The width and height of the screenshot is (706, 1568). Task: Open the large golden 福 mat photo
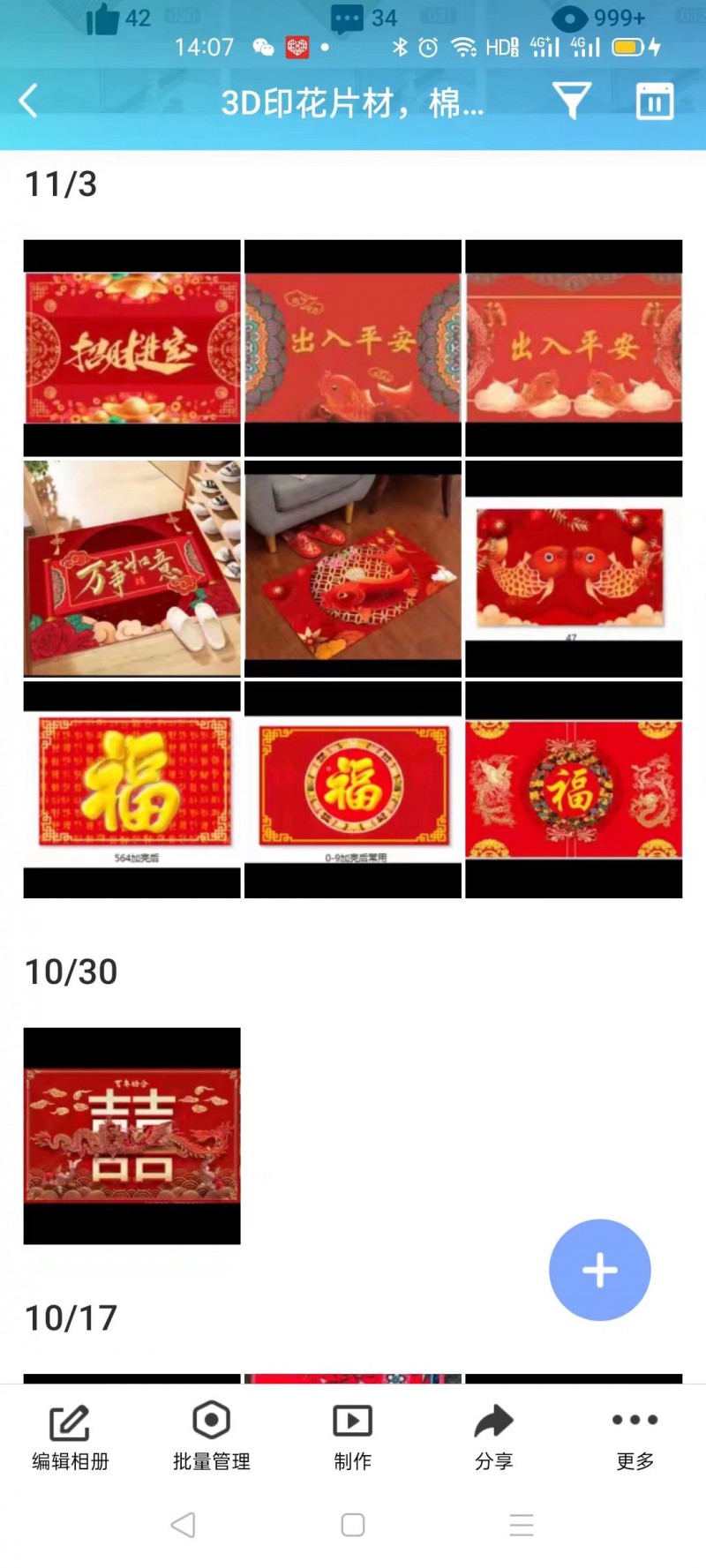[132, 789]
